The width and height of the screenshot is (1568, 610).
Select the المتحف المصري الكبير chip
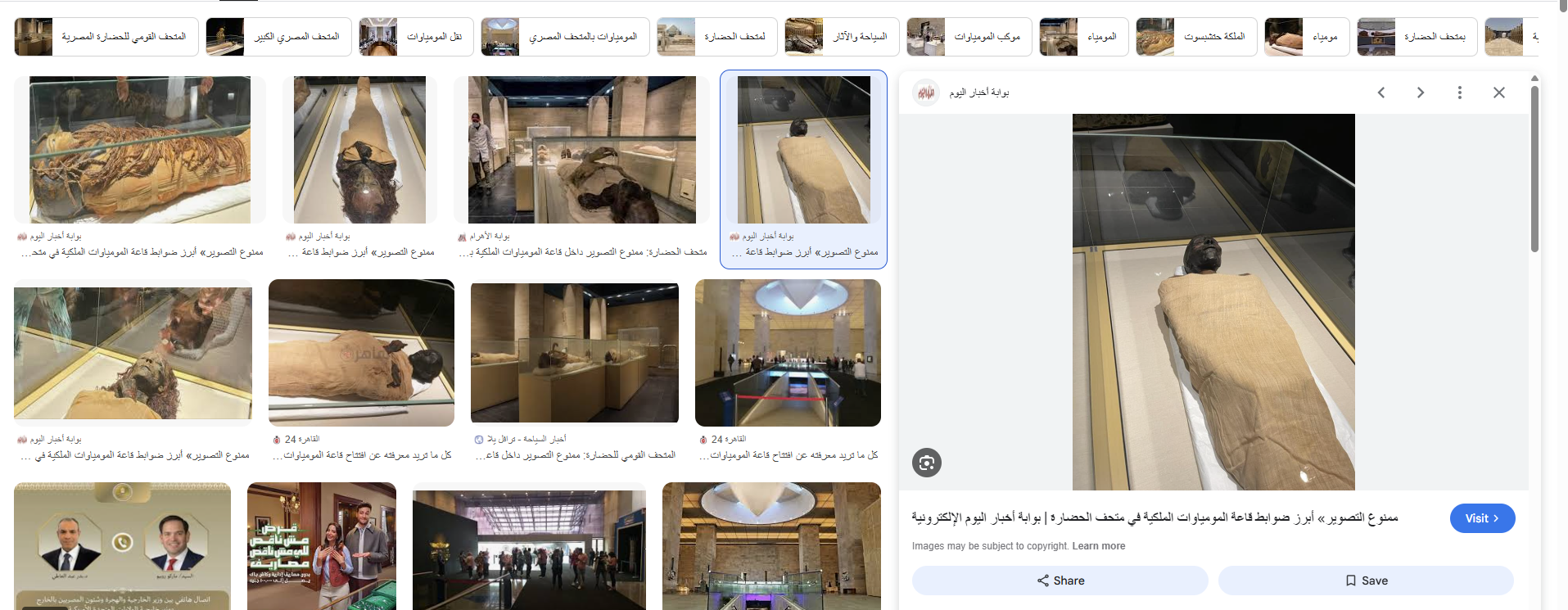point(279,37)
